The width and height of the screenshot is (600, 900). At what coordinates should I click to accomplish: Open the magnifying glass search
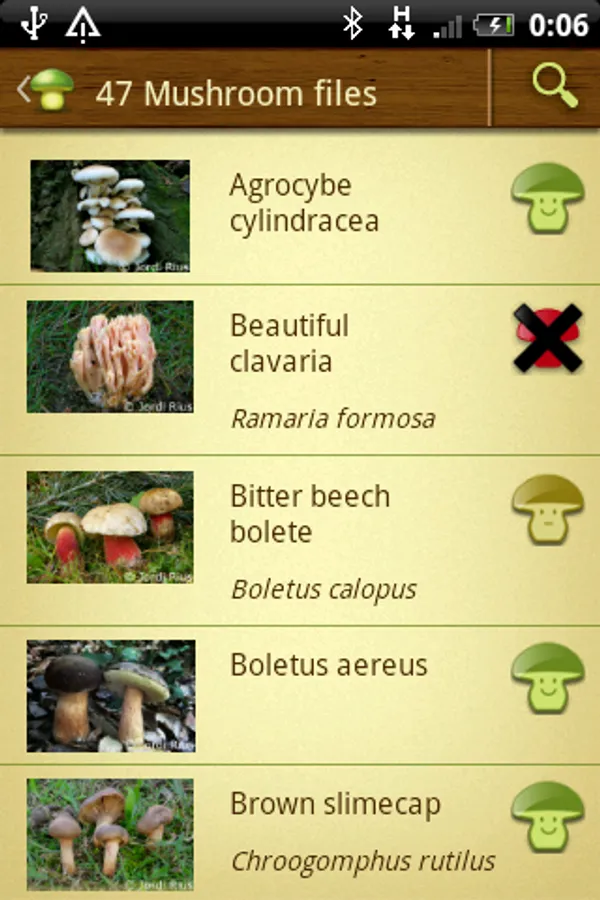(553, 88)
